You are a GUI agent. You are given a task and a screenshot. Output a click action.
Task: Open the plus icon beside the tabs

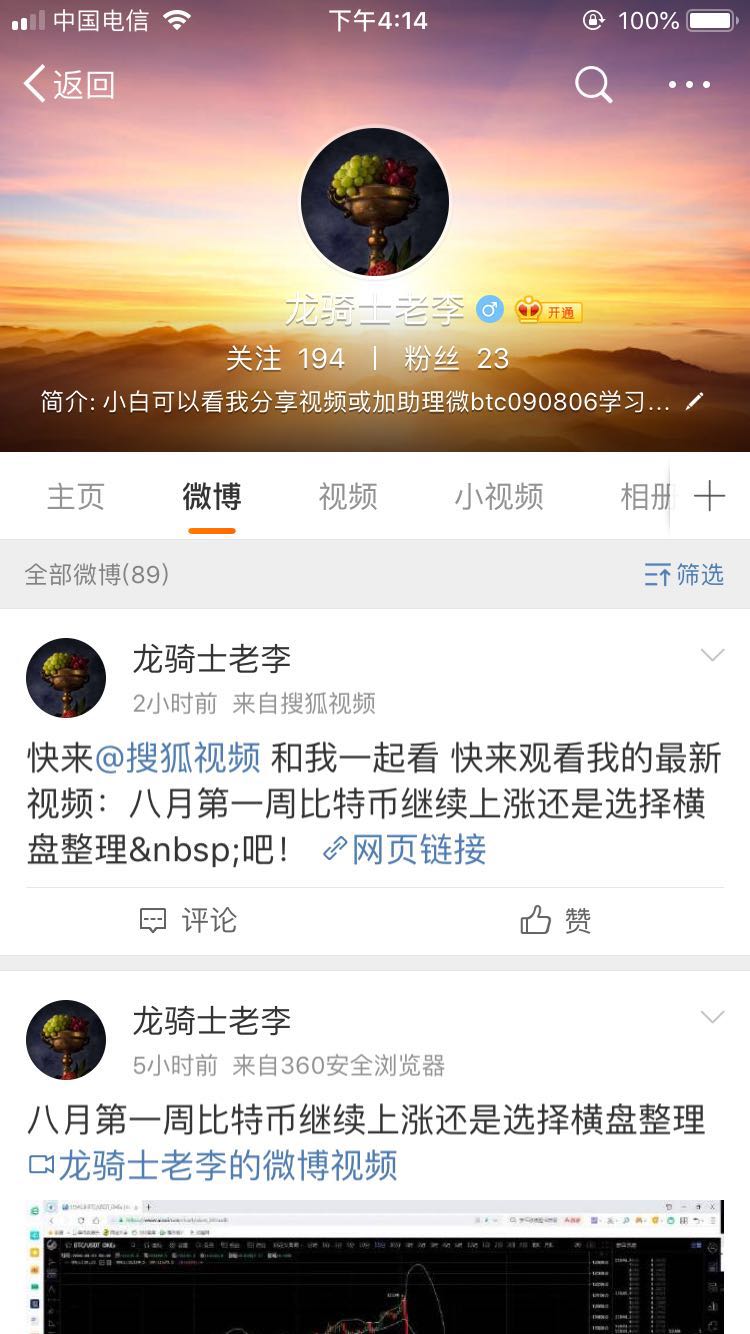tap(709, 496)
